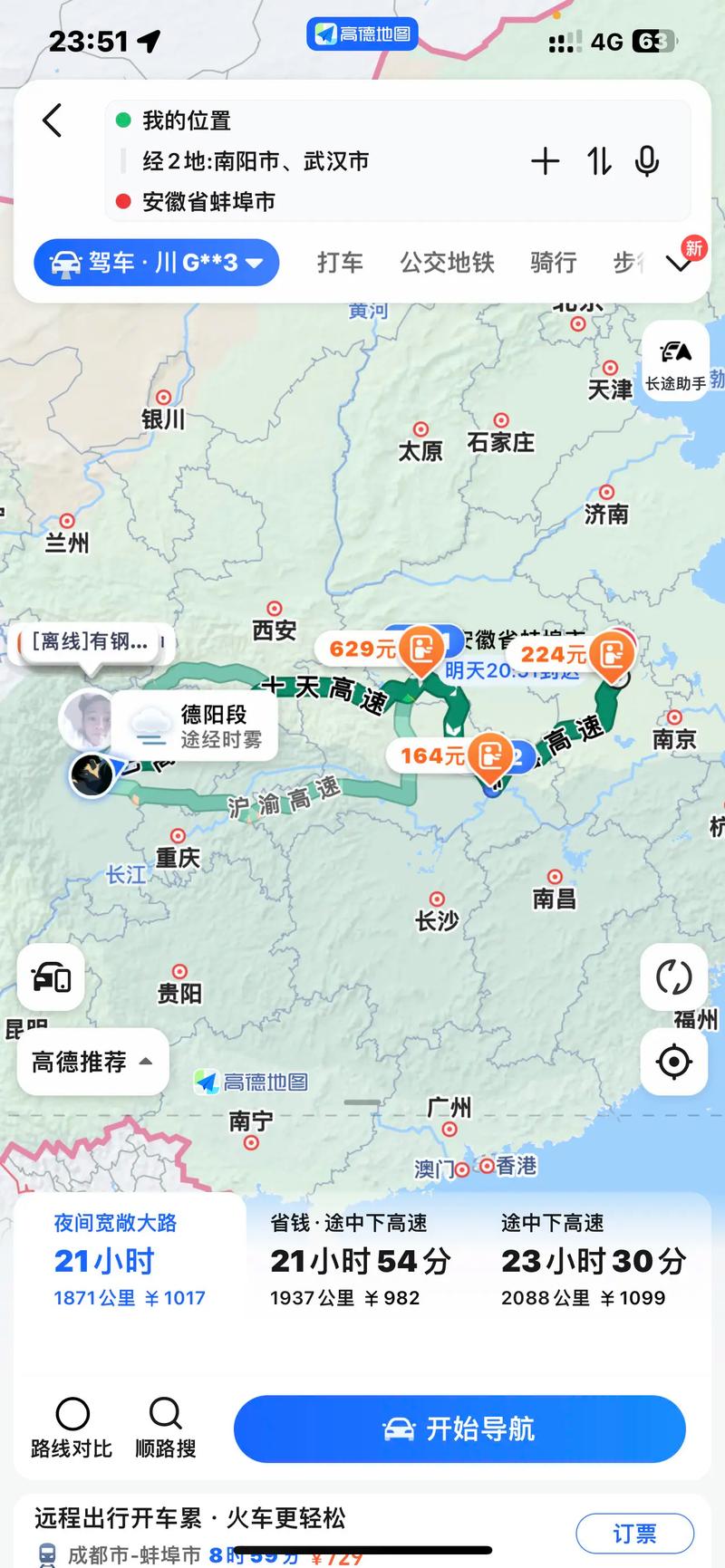This screenshot has width=725, height=1568.
Task: Tap the vehicle restriction icon above 高德推荐
Action: (50, 978)
